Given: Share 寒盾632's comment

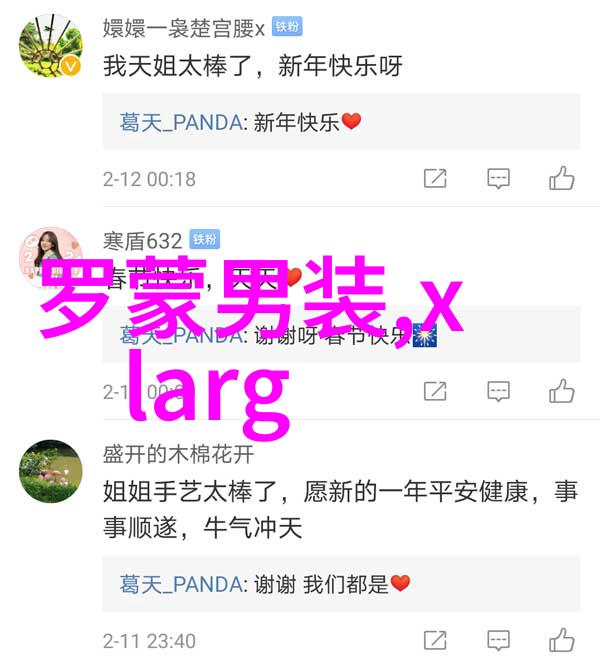Looking at the screenshot, I should pyautogui.click(x=435, y=390).
